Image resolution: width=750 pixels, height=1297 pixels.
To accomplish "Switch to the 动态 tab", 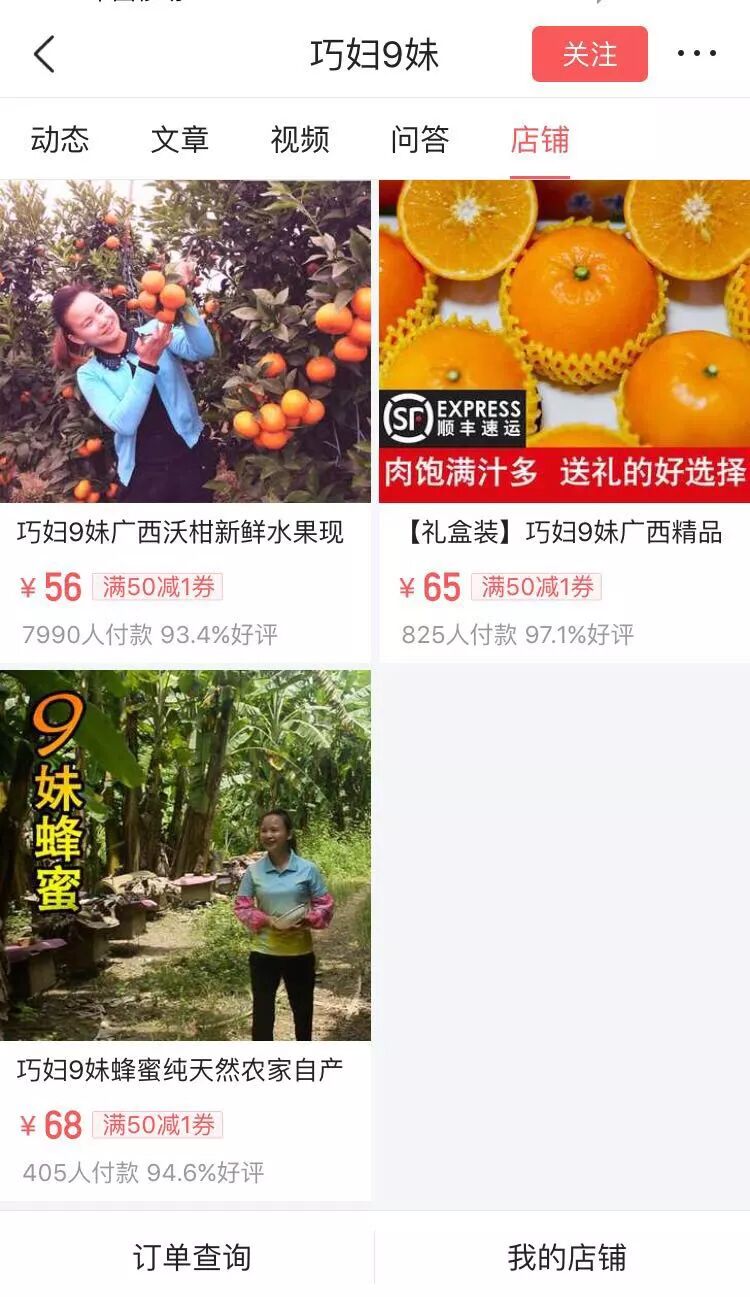I will pyautogui.click(x=60, y=140).
